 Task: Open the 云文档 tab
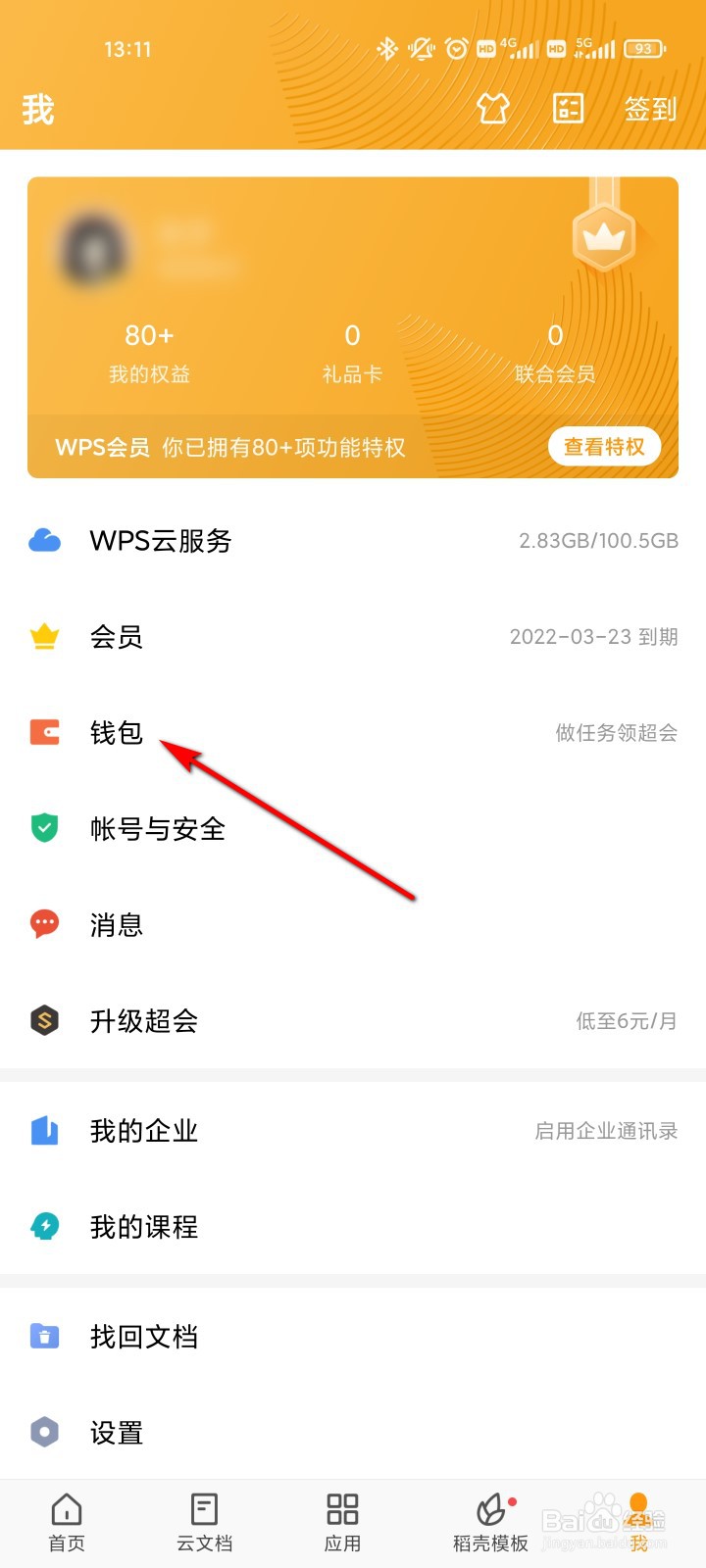204,1519
